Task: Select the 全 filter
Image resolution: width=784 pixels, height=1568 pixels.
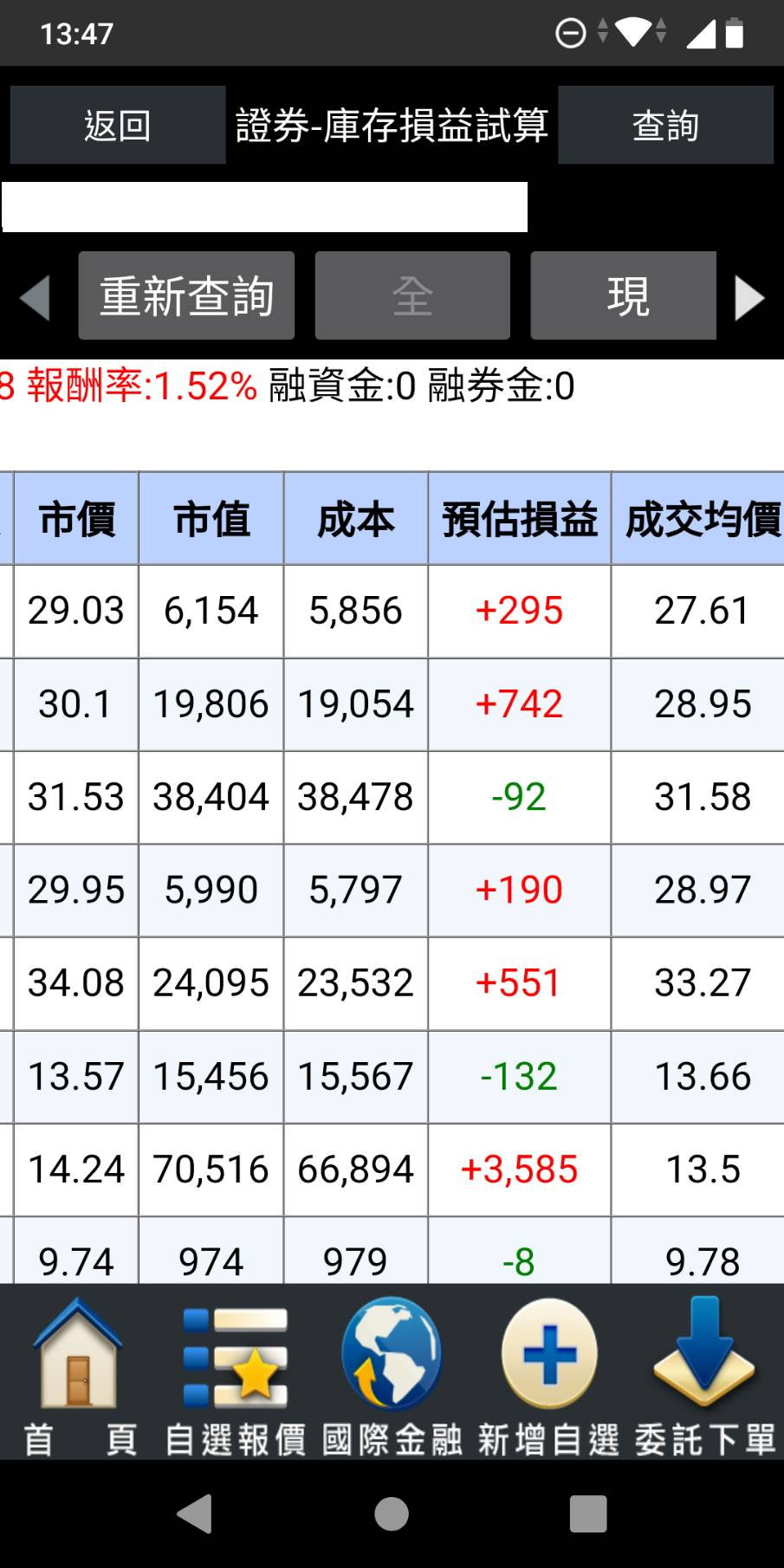Action: [x=412, y=296]
